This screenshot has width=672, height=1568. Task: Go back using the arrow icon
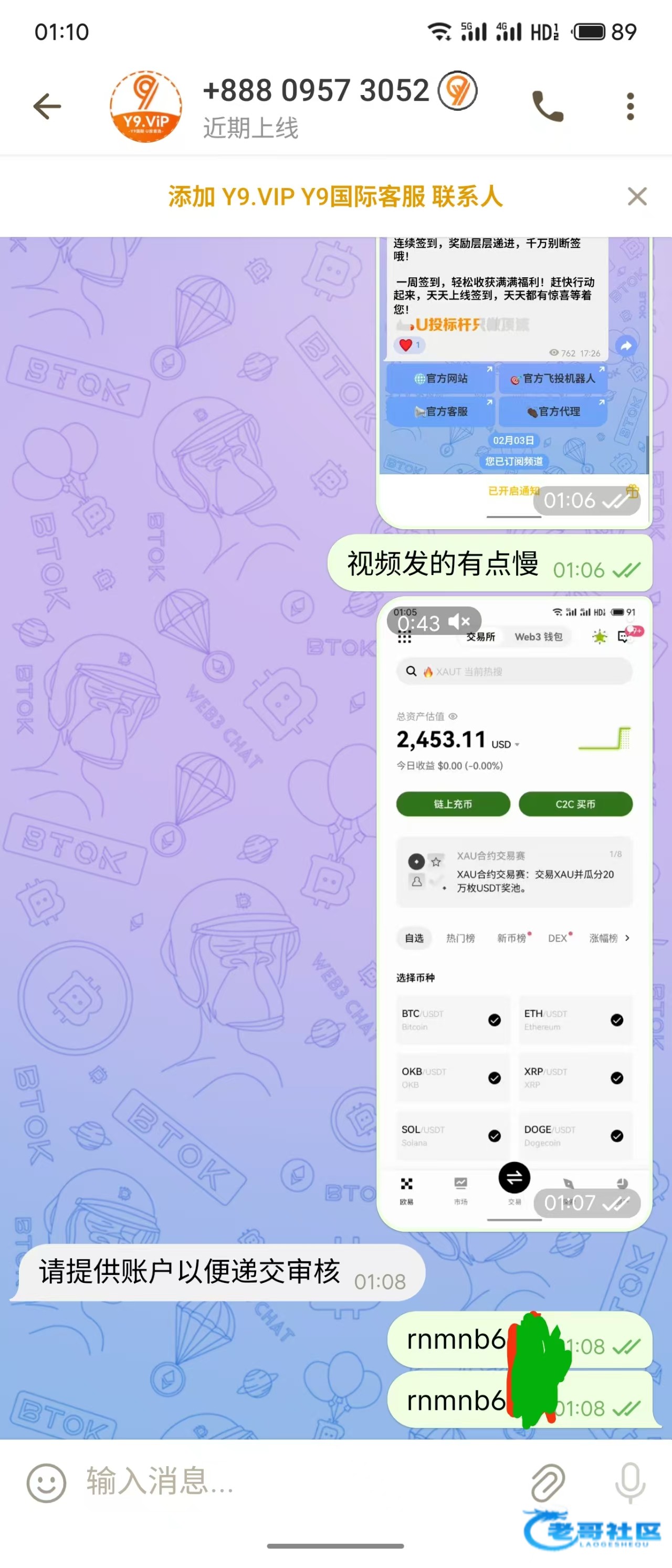click(47, 107)
